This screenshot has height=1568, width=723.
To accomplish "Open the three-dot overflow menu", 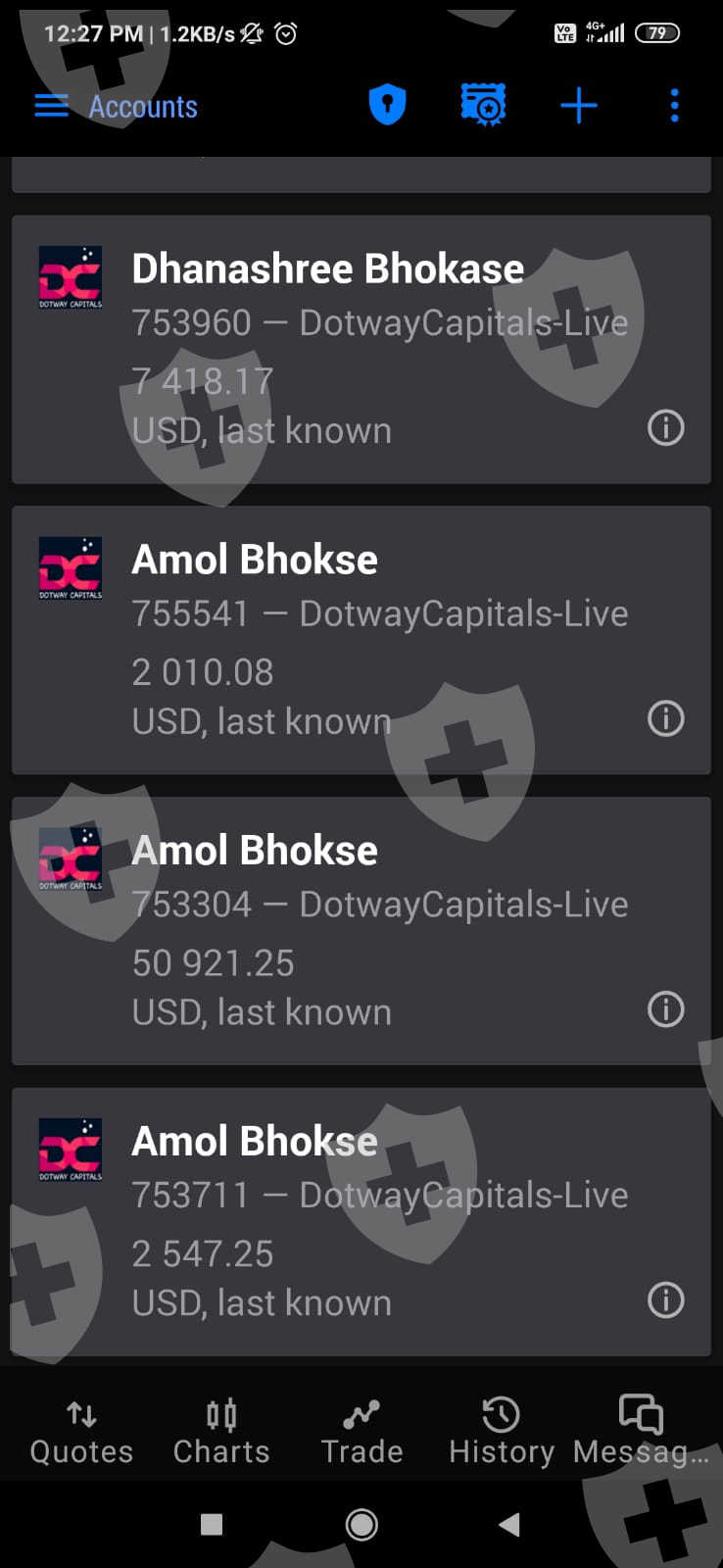I will pyautogui.click(x=674, y=106).
